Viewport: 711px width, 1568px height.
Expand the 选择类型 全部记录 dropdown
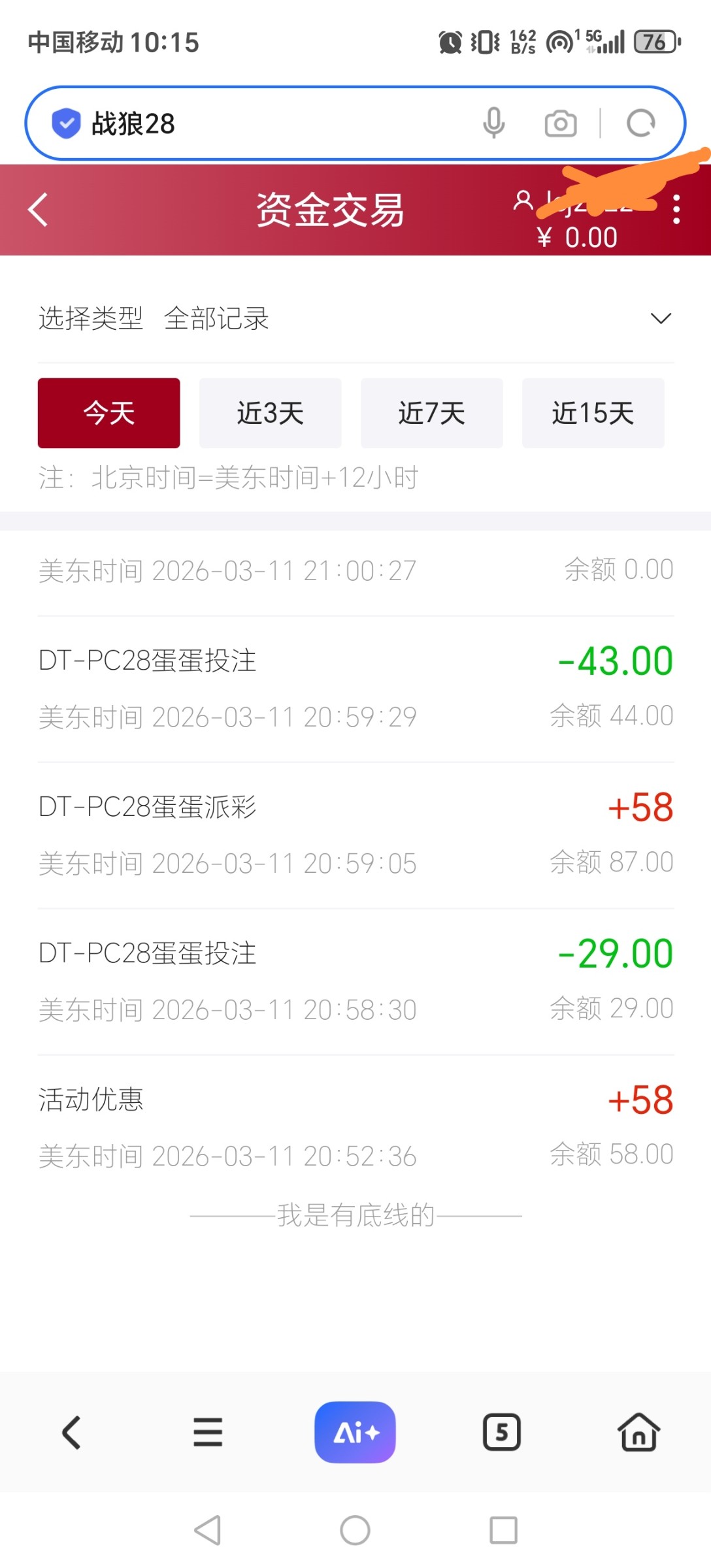coord(661,319)
